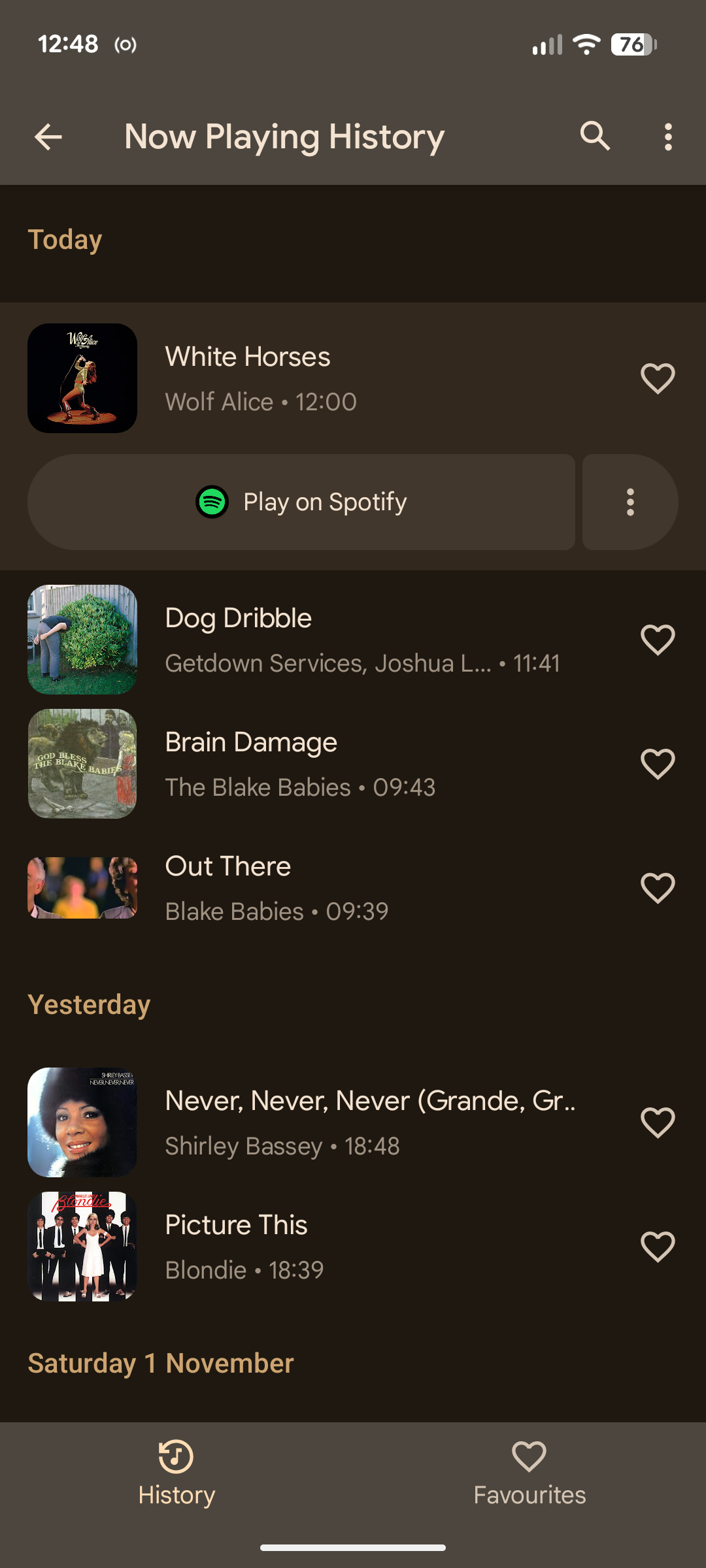Tap the Wolf Alice album artwork
Image resolution: width=706 pixels, height=1568 pixels.
(81, 377)
